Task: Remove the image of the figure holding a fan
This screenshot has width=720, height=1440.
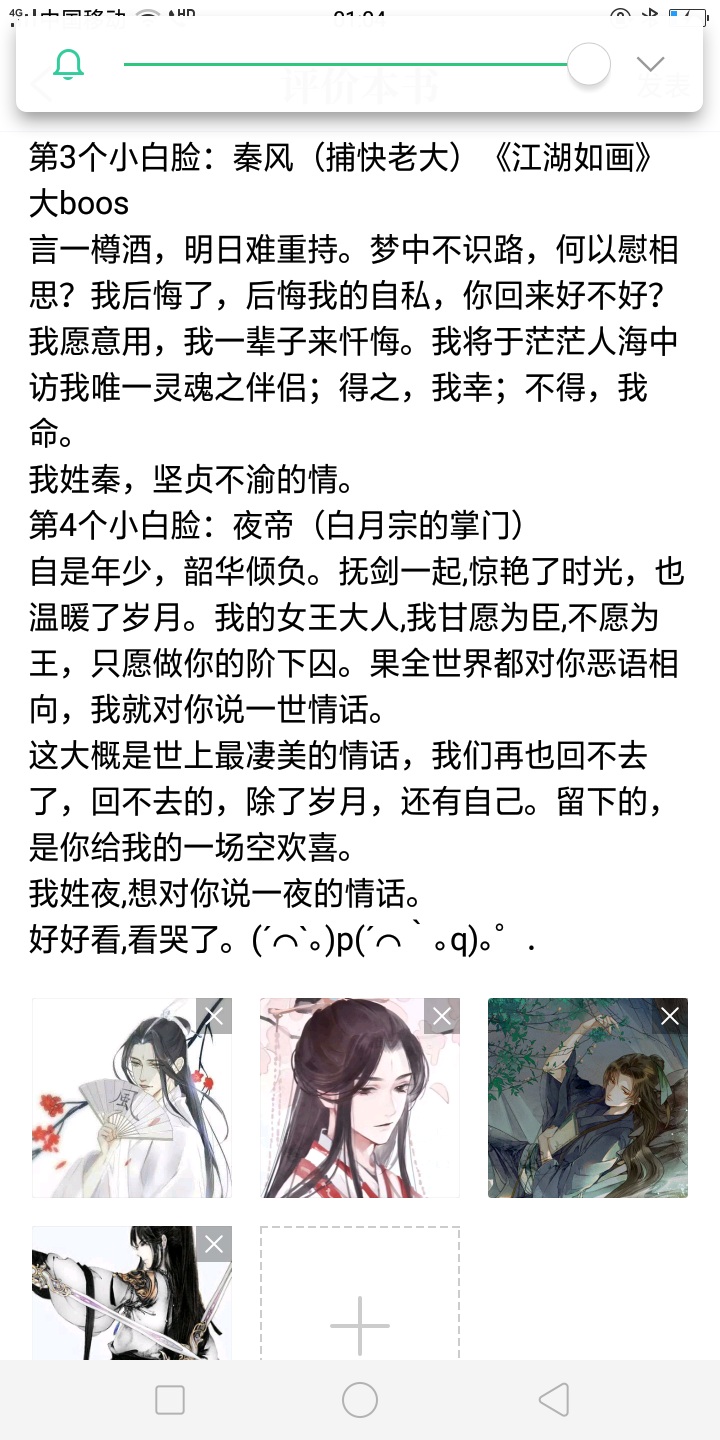Action: pos(214,1016)
